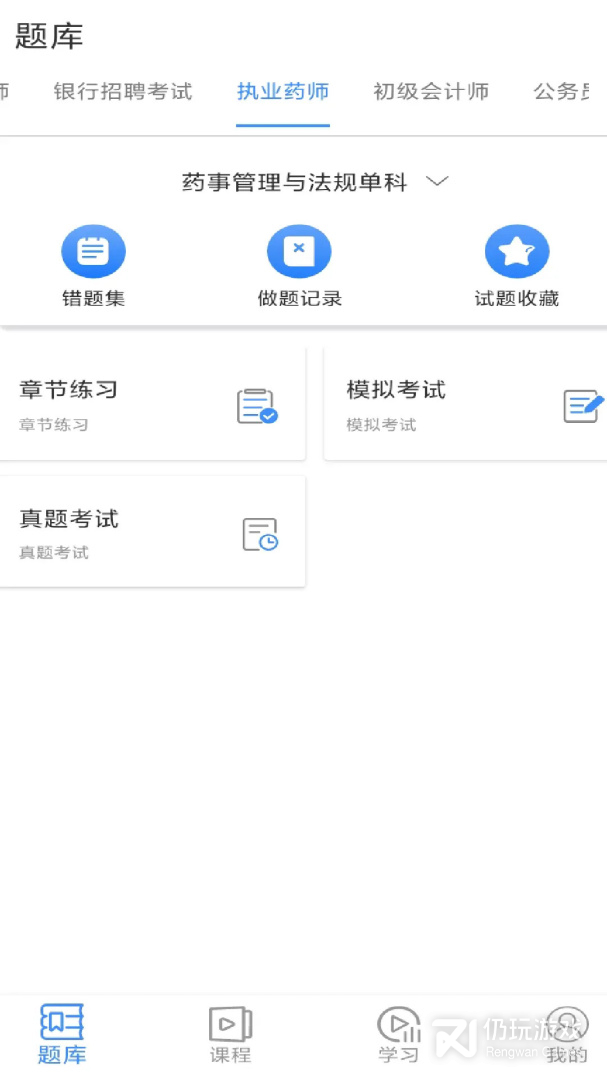Switch to the 我的 profile tab

coord(566,1035)
